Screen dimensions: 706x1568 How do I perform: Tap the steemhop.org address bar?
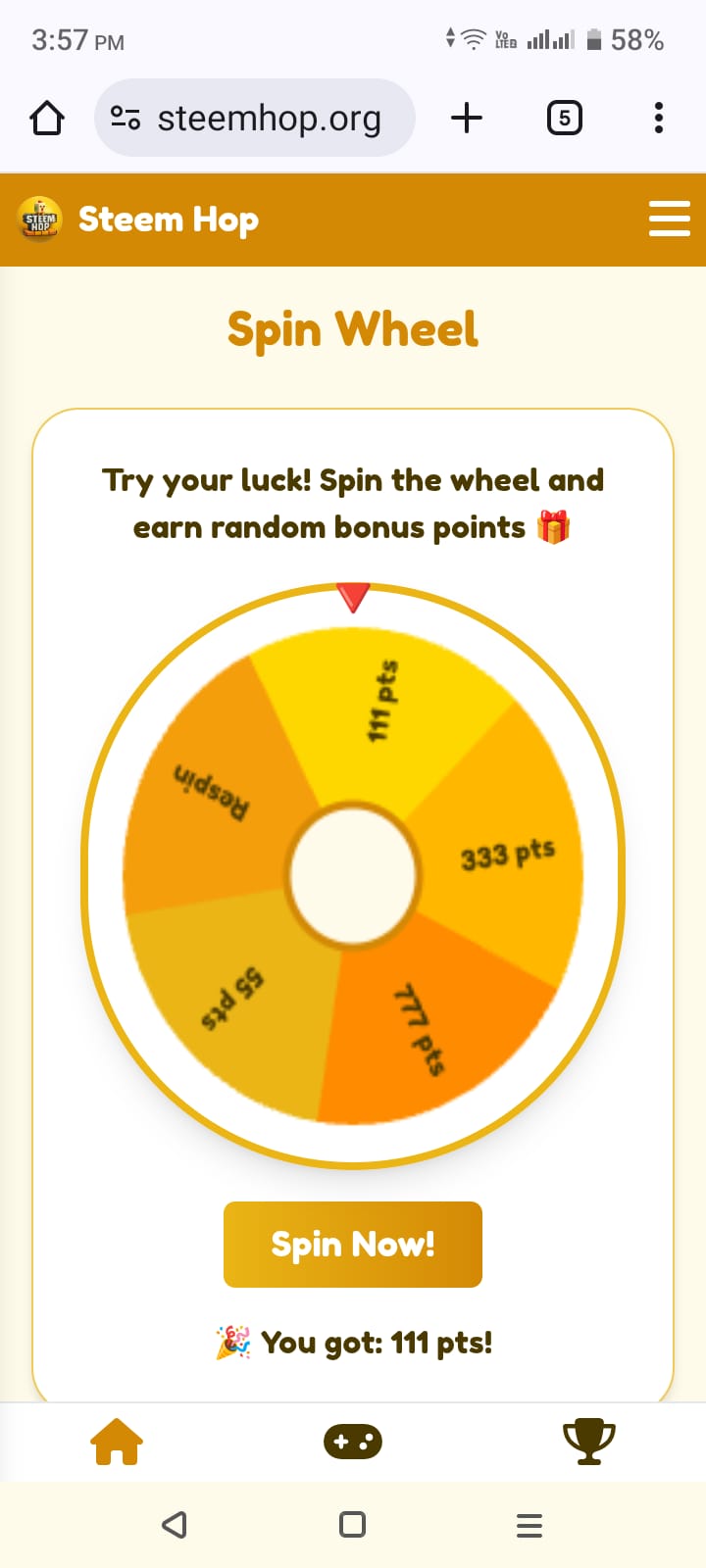[255, 119]
